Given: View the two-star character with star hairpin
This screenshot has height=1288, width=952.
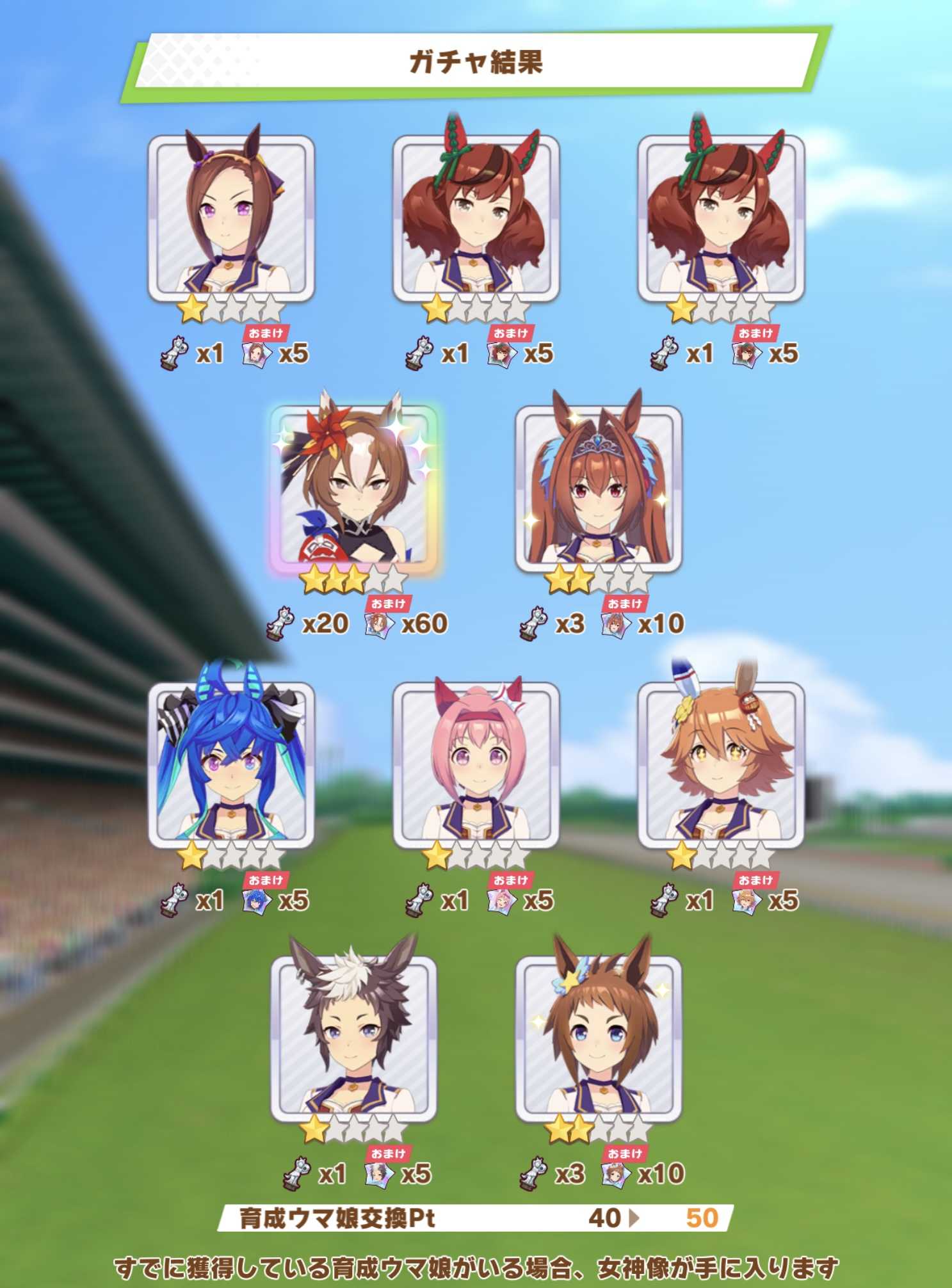Looking at the screenshot, I should tap(599, 1038).
